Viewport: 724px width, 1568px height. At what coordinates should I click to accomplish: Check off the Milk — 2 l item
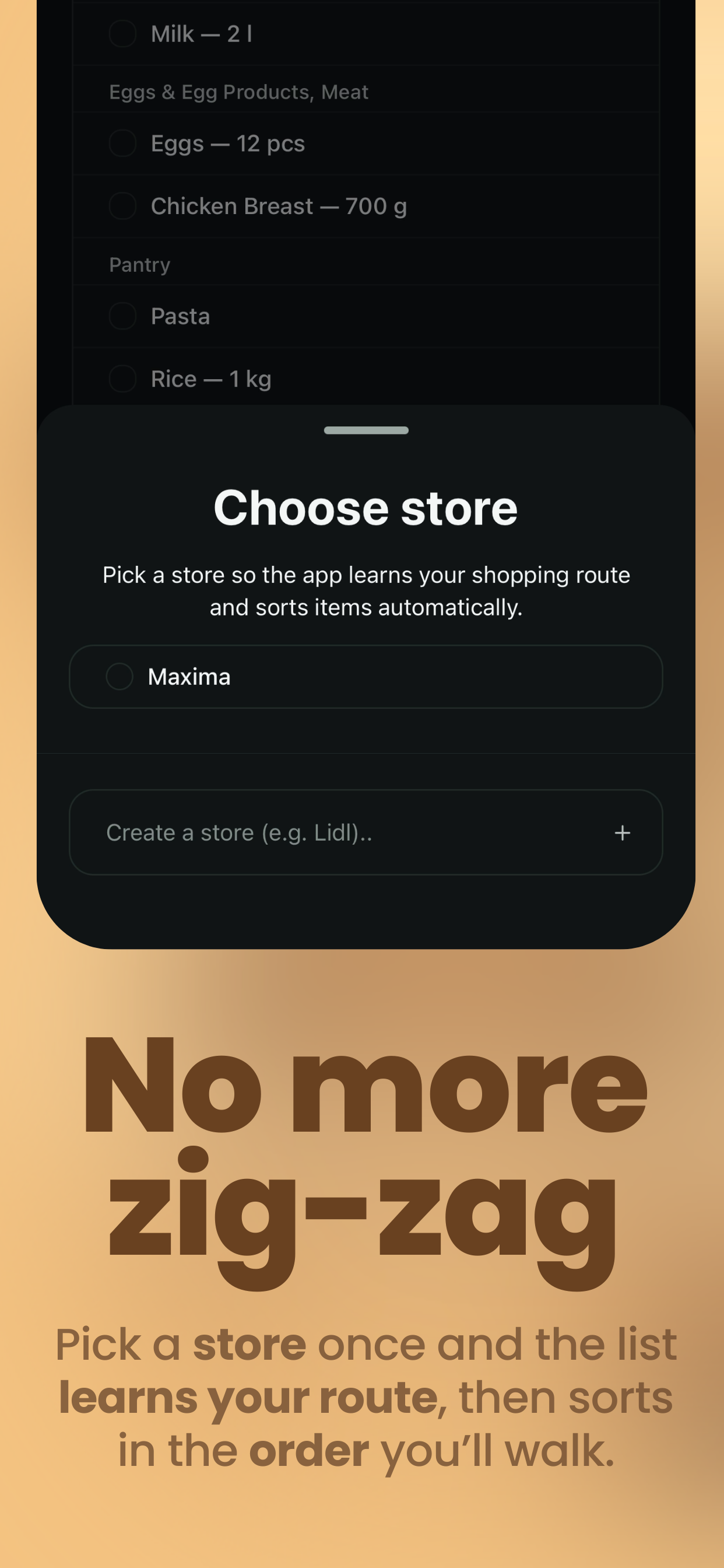point(123,34)
